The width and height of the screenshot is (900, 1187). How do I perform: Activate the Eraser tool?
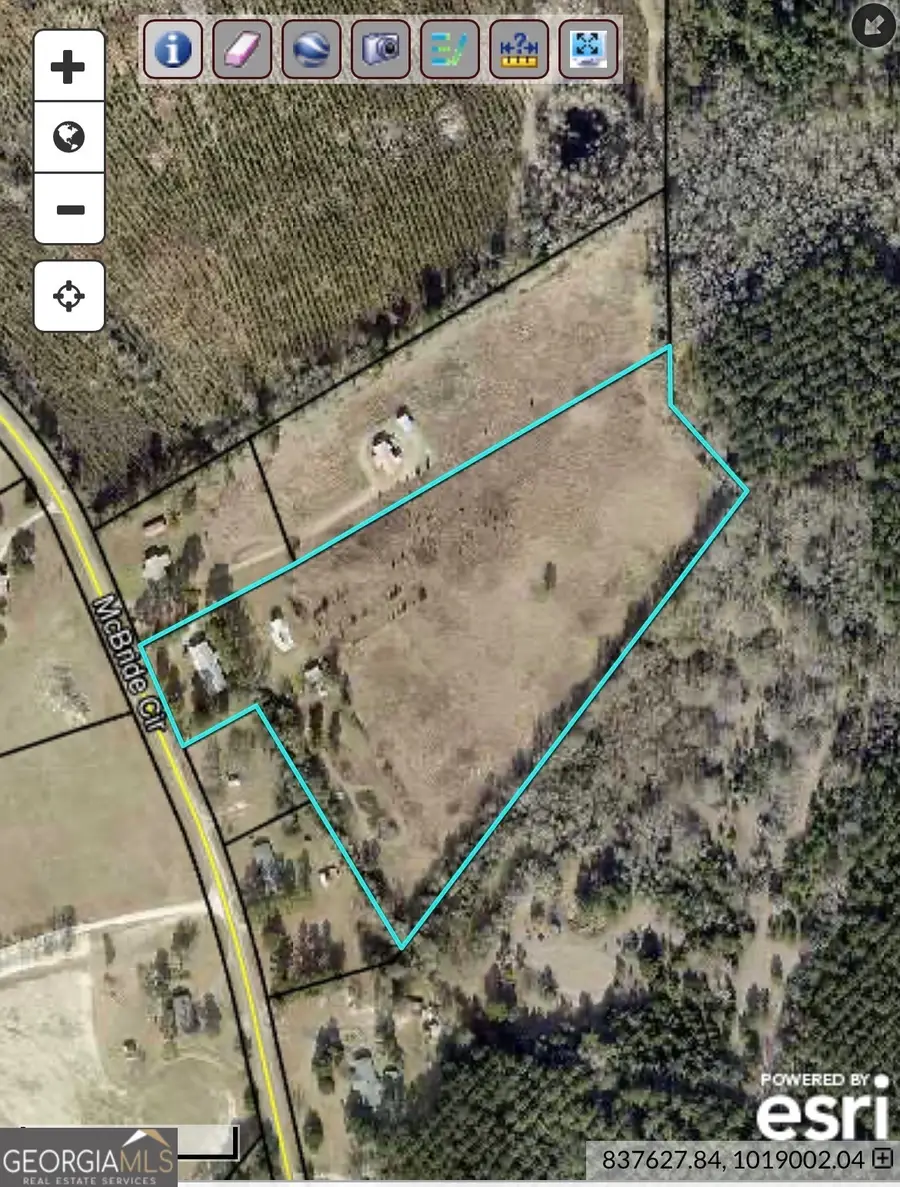click(x=241, y=50)
